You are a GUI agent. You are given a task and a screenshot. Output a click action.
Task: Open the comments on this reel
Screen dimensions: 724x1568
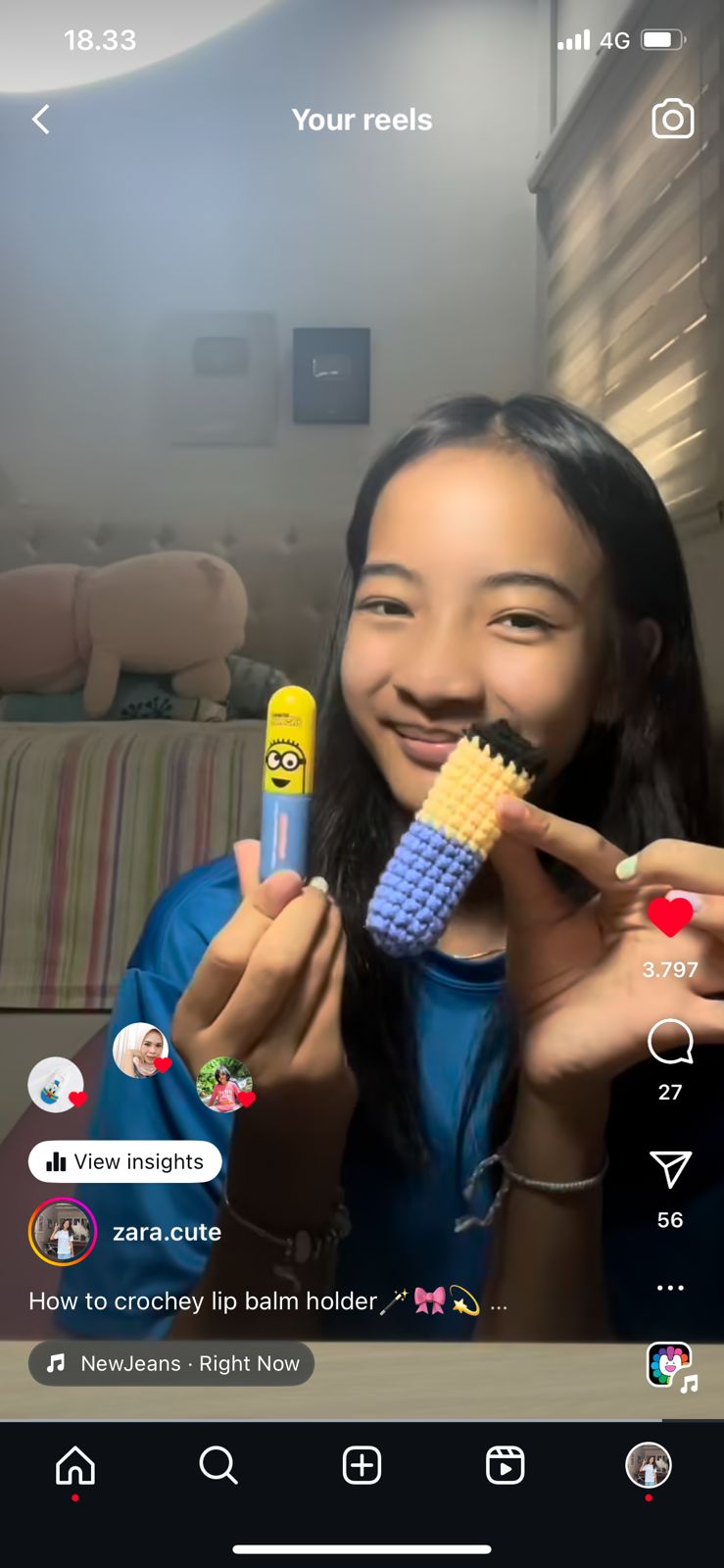[670, 1042]
